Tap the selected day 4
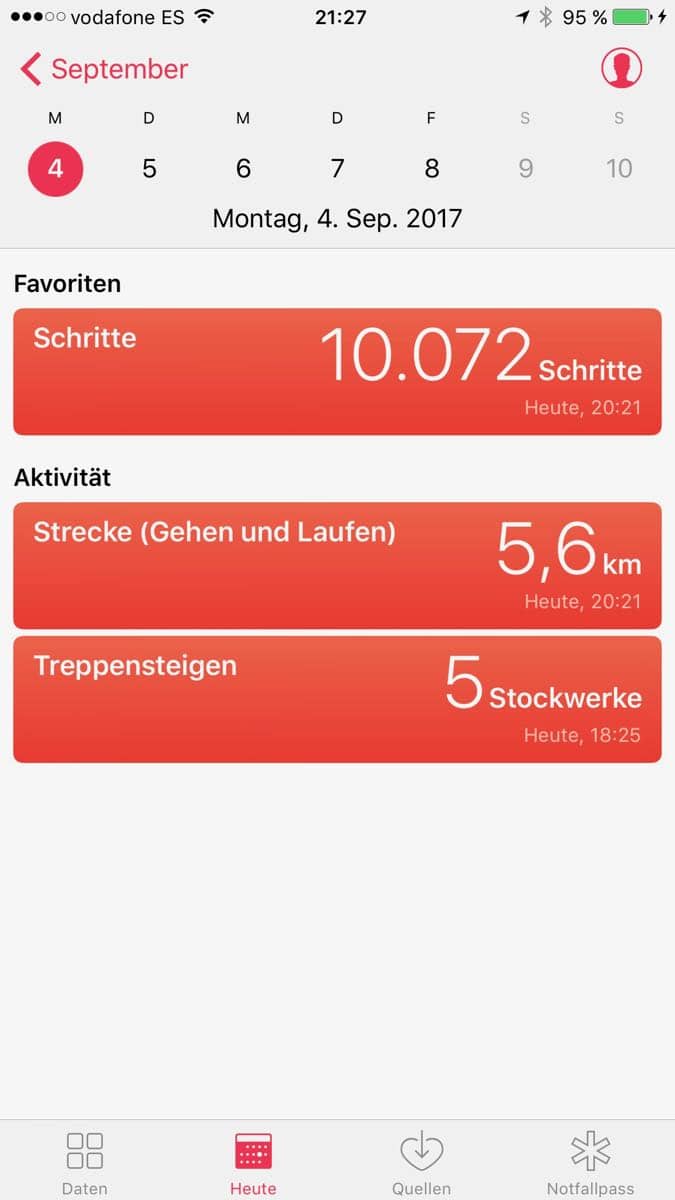This screenshot has height=1200, width=675. [x=55, y=168]
